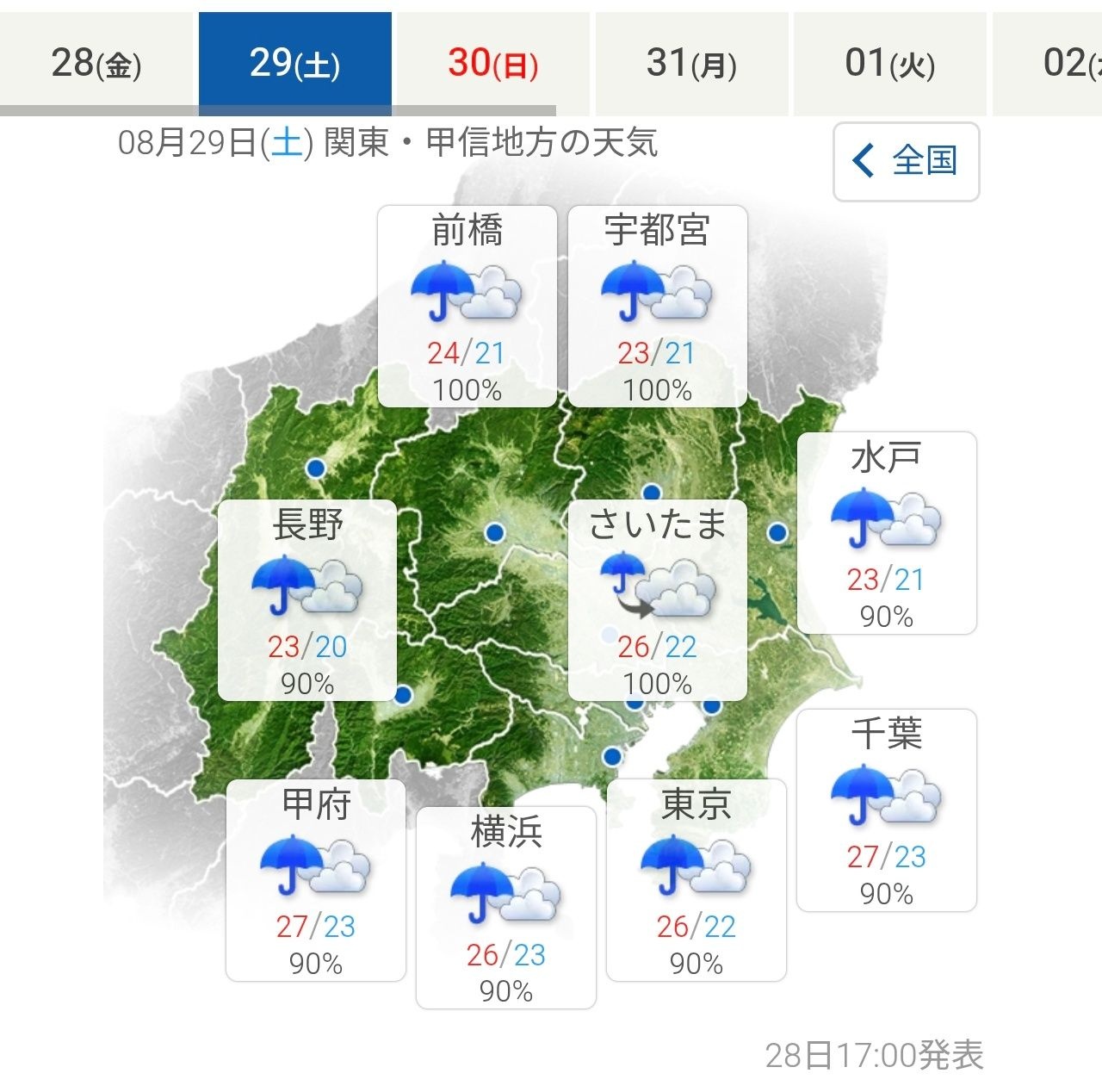Viewport: 1102px width, 1092px height.
Task: Open the 千葉 weather card
Action: coord(887,810)
